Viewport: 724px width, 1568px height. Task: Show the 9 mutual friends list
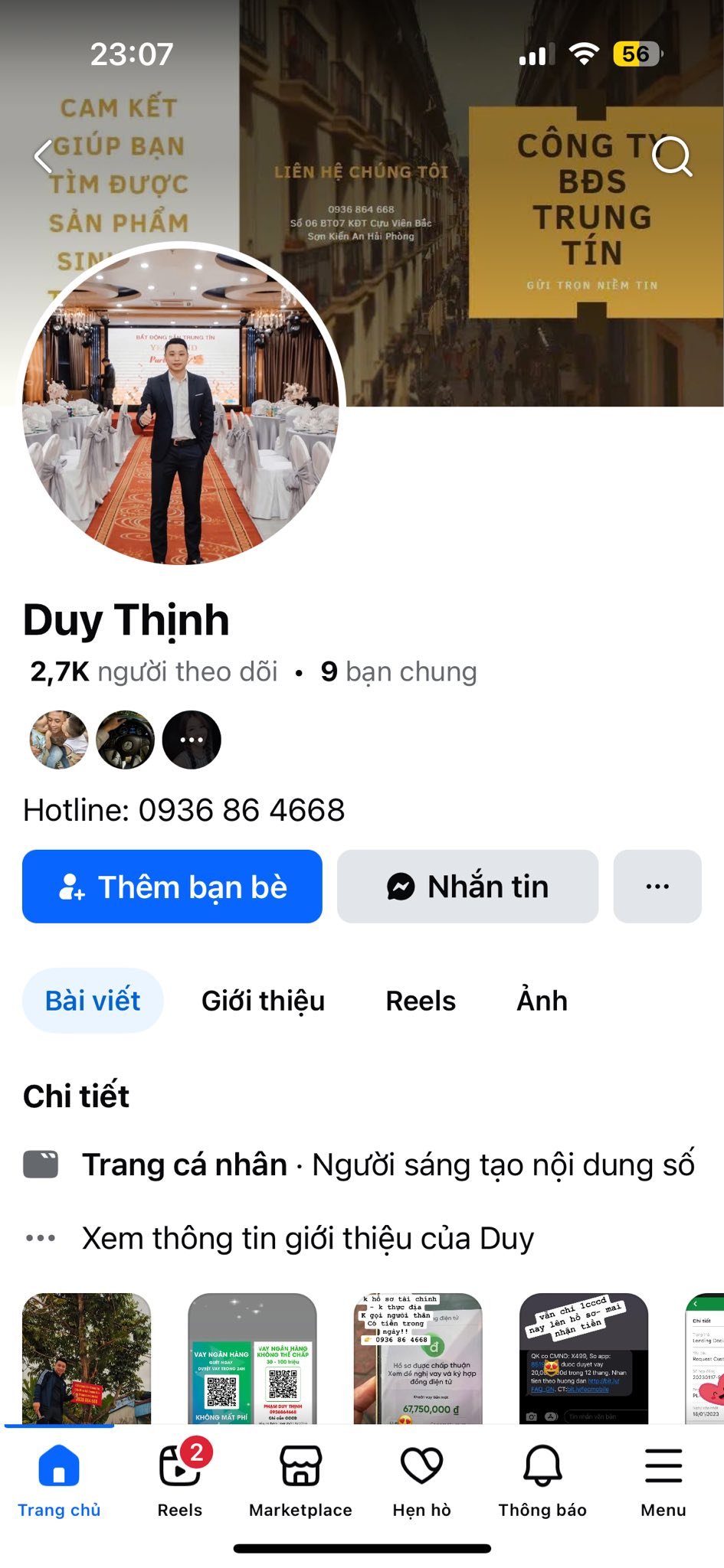point(398,672)
